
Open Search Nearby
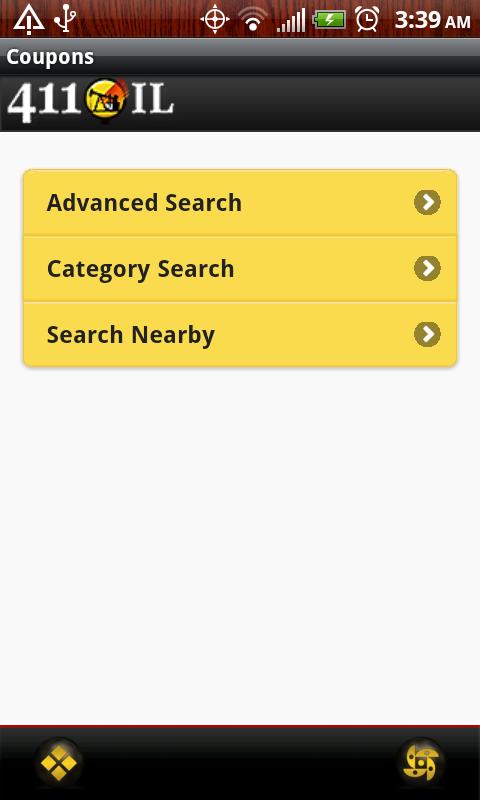[x=240, y=334]
